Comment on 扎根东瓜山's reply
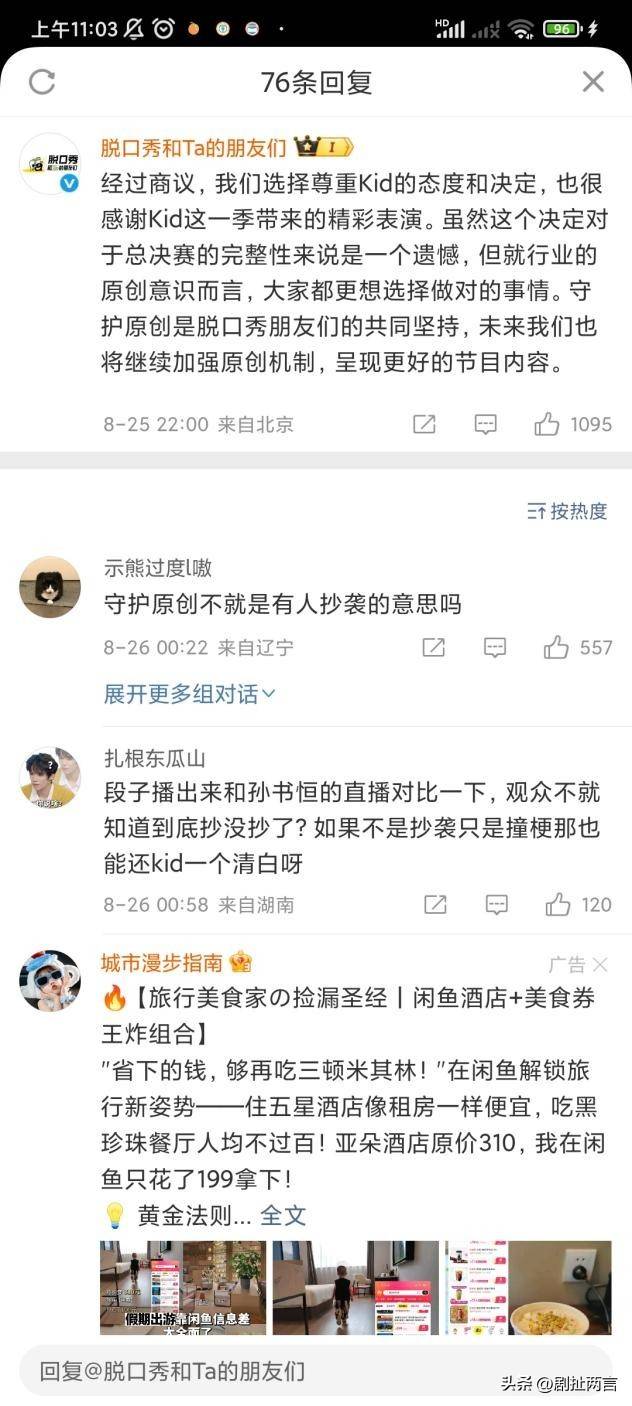Viewport: 632px width, 1406px height. [x=497, y=905]
